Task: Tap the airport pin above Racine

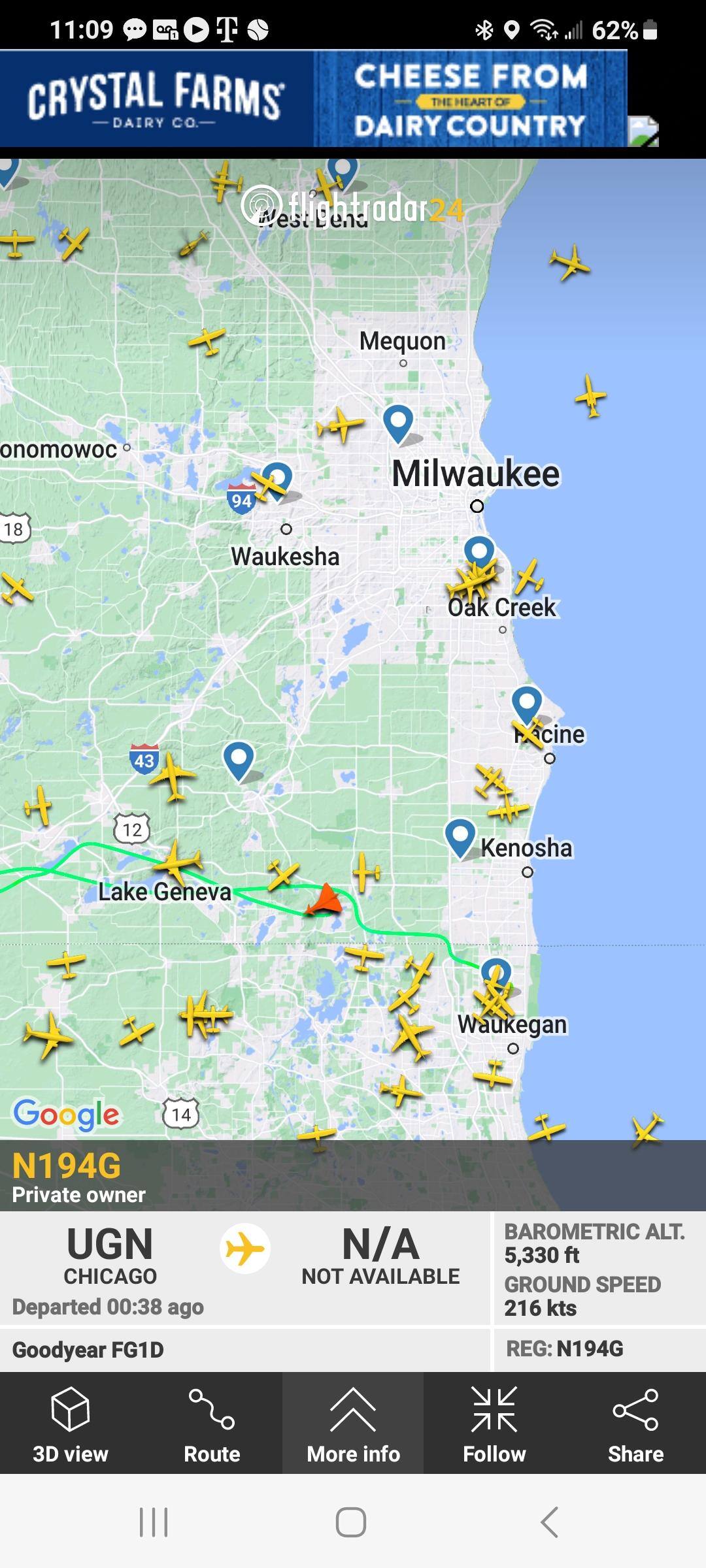Action: click(527, 704)
